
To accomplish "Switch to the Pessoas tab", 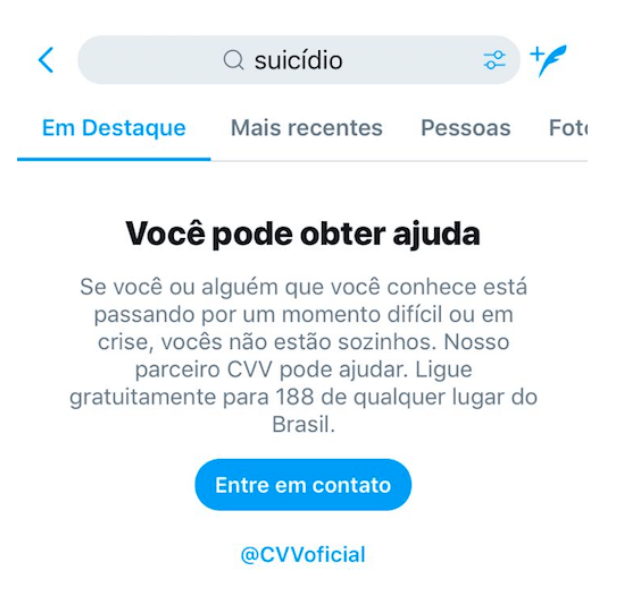I will pyautogui.click(x=465, y=128).
